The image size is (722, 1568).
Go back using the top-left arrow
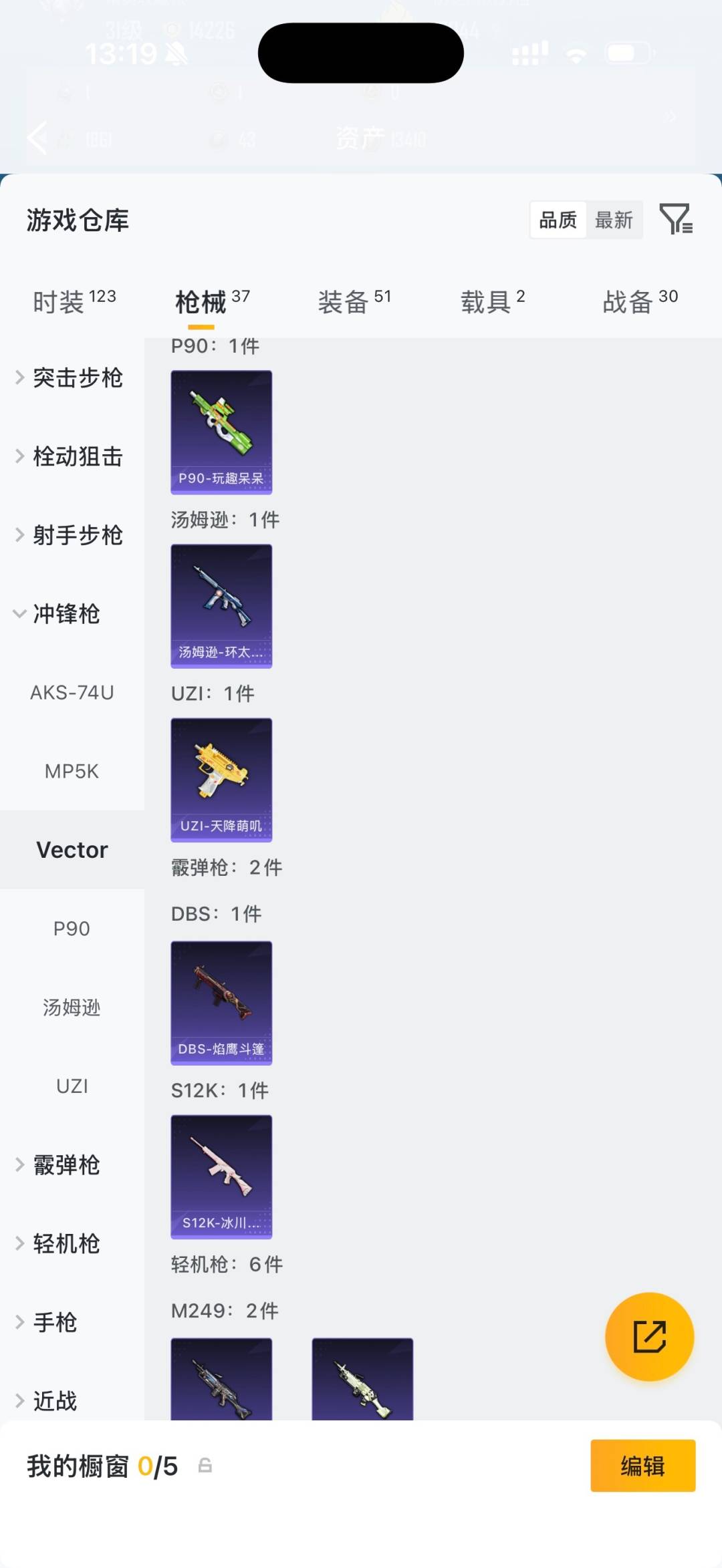coord(36,138)
